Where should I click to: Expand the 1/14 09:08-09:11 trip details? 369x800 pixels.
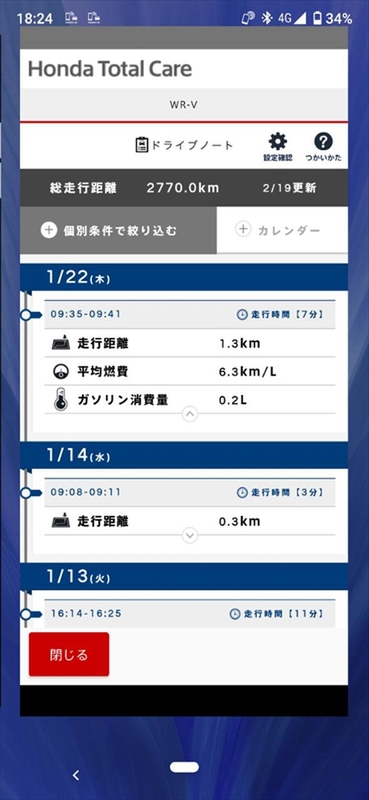190,535
